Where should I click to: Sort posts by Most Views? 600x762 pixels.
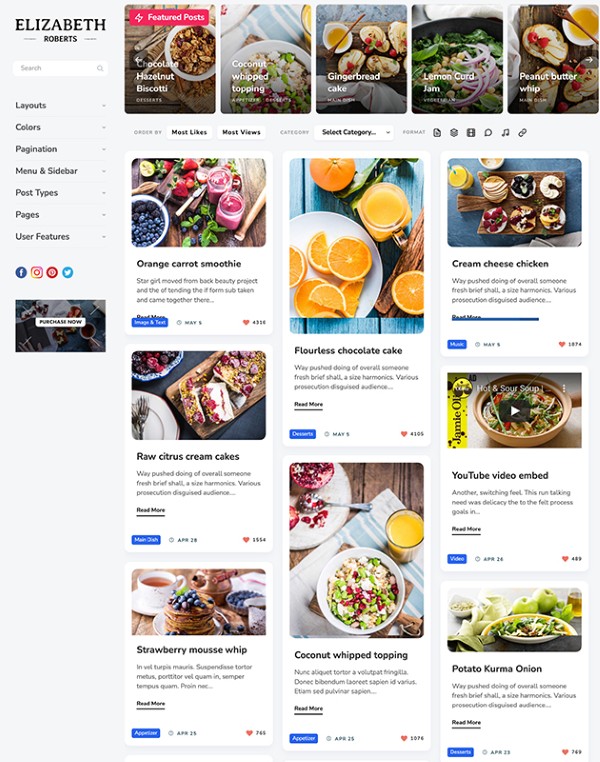pos(241,132)
